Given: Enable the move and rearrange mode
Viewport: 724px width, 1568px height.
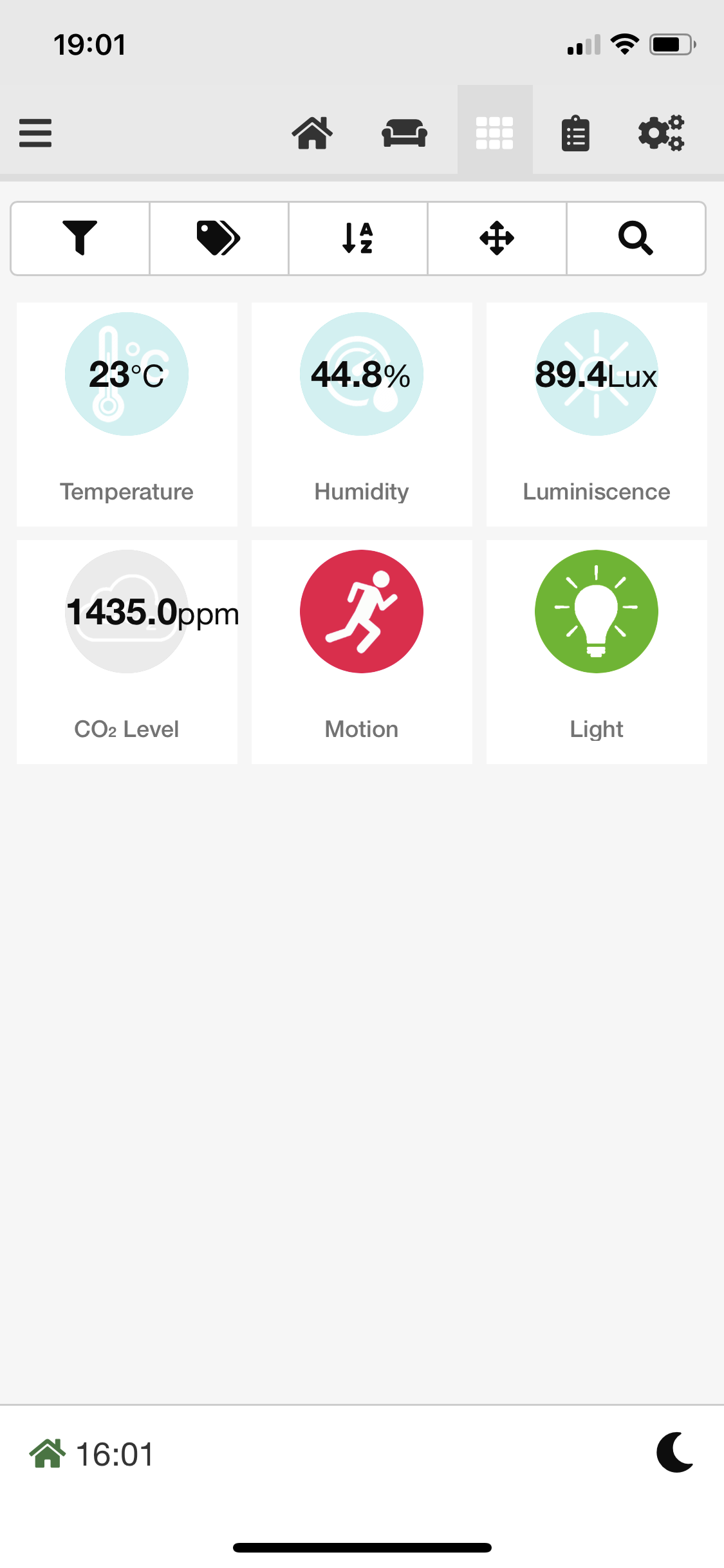Looking at the screenshot, I should (497, 238).
